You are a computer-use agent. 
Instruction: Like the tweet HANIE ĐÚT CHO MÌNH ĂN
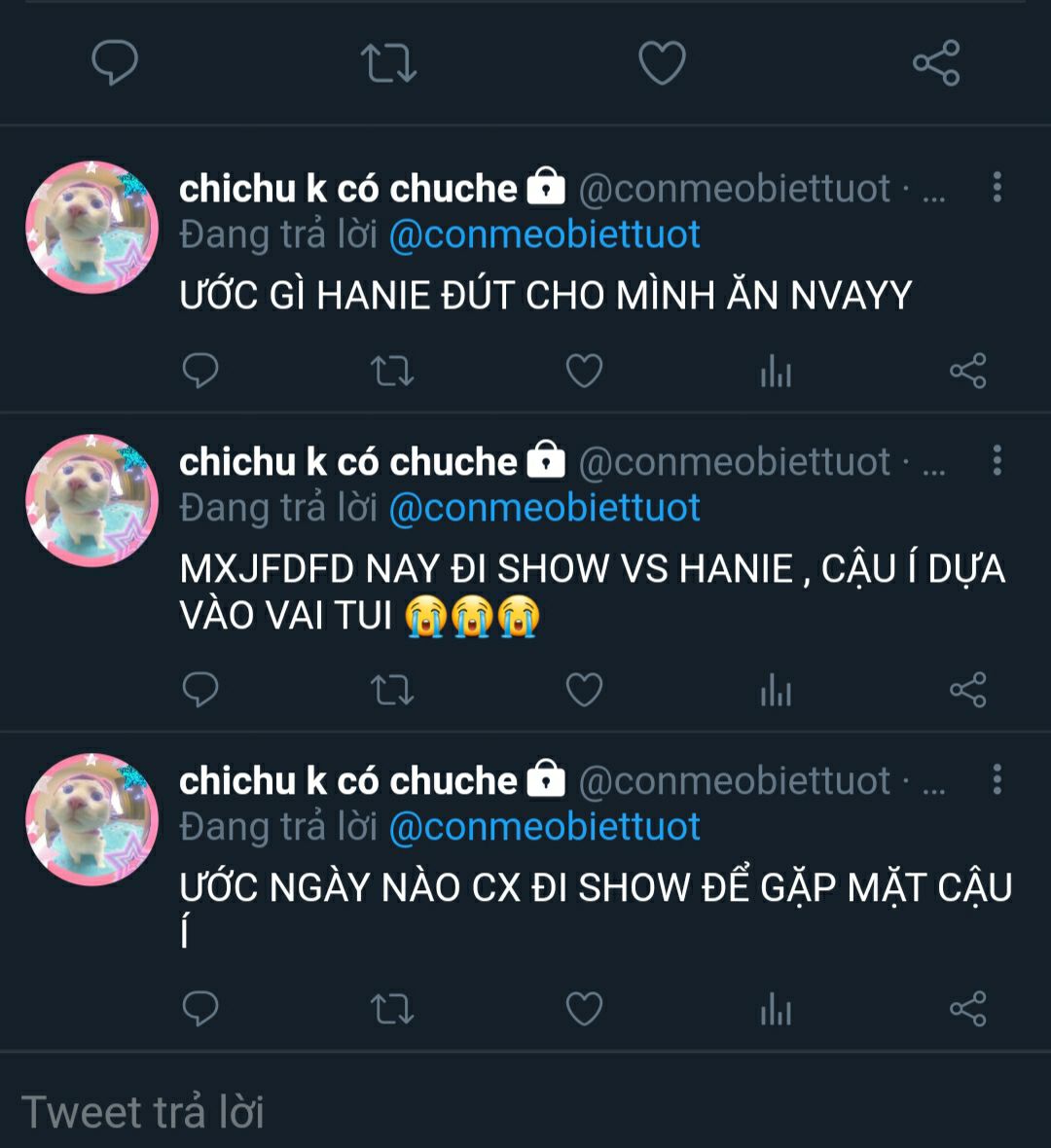point(584,371)
